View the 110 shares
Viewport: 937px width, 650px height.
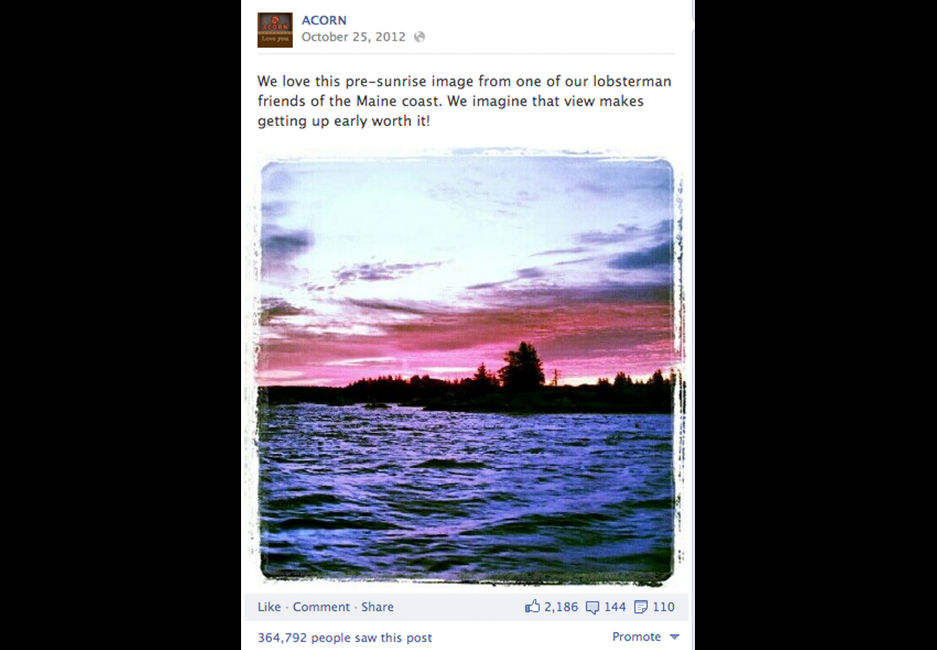point(655,607)
